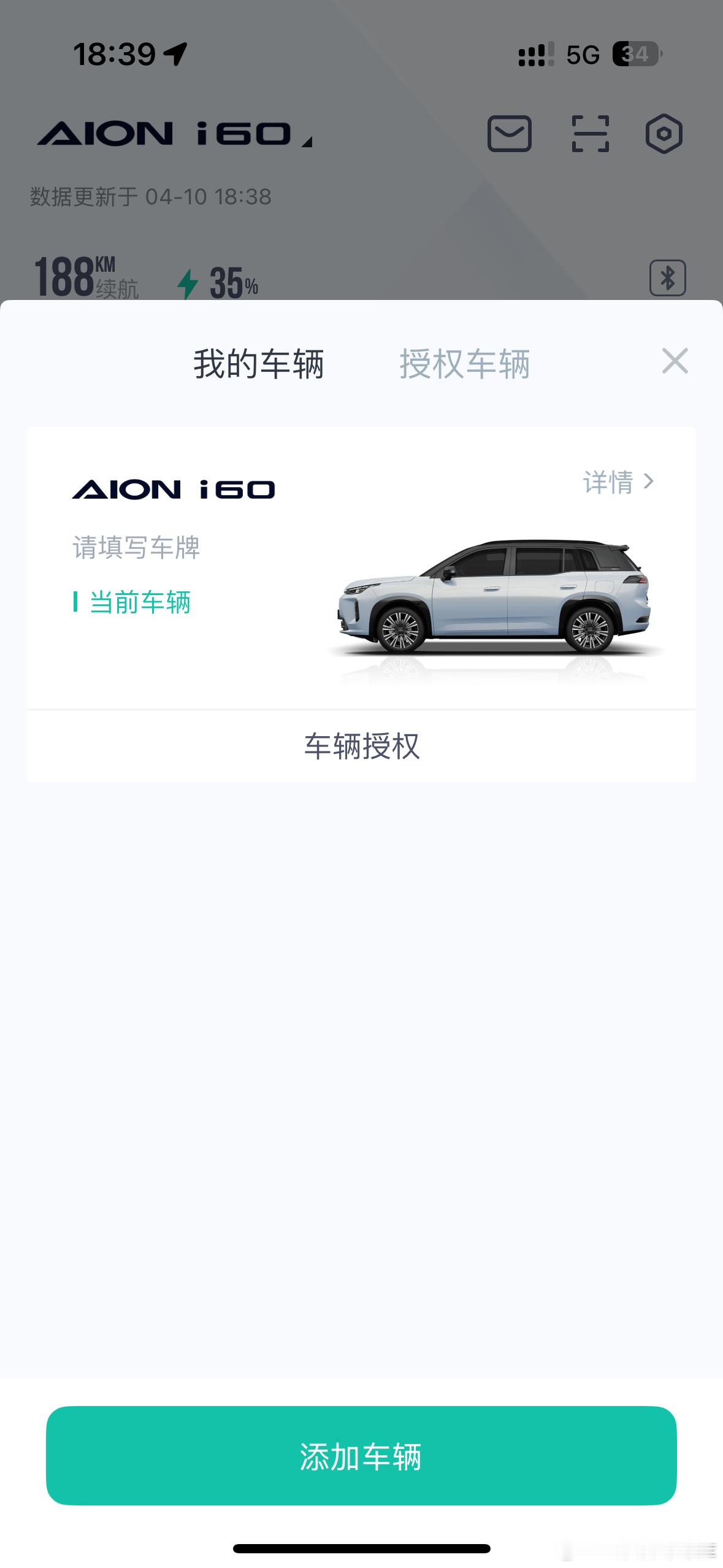The height and width of the screenshot is (1568, 723).
Task: Launch the QR code scanner icon
Action: click(x=591, y=134)
